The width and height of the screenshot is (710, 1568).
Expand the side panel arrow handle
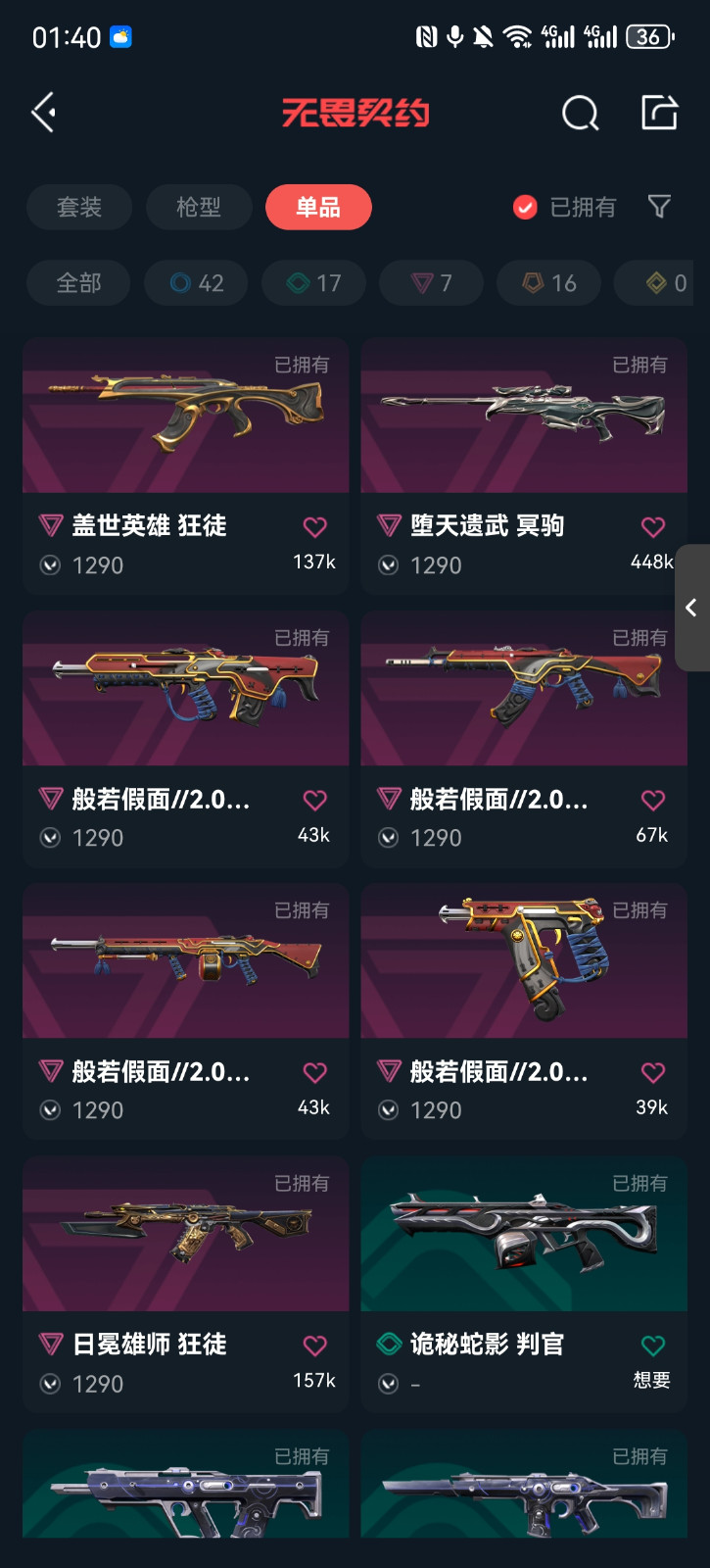click(691, 608)
